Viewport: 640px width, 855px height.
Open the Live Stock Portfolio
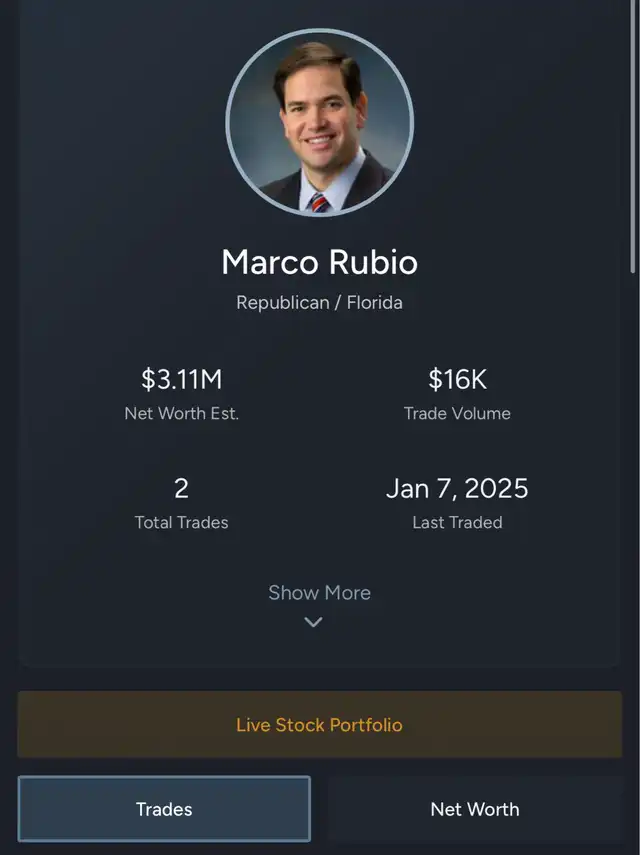[319, 725]
